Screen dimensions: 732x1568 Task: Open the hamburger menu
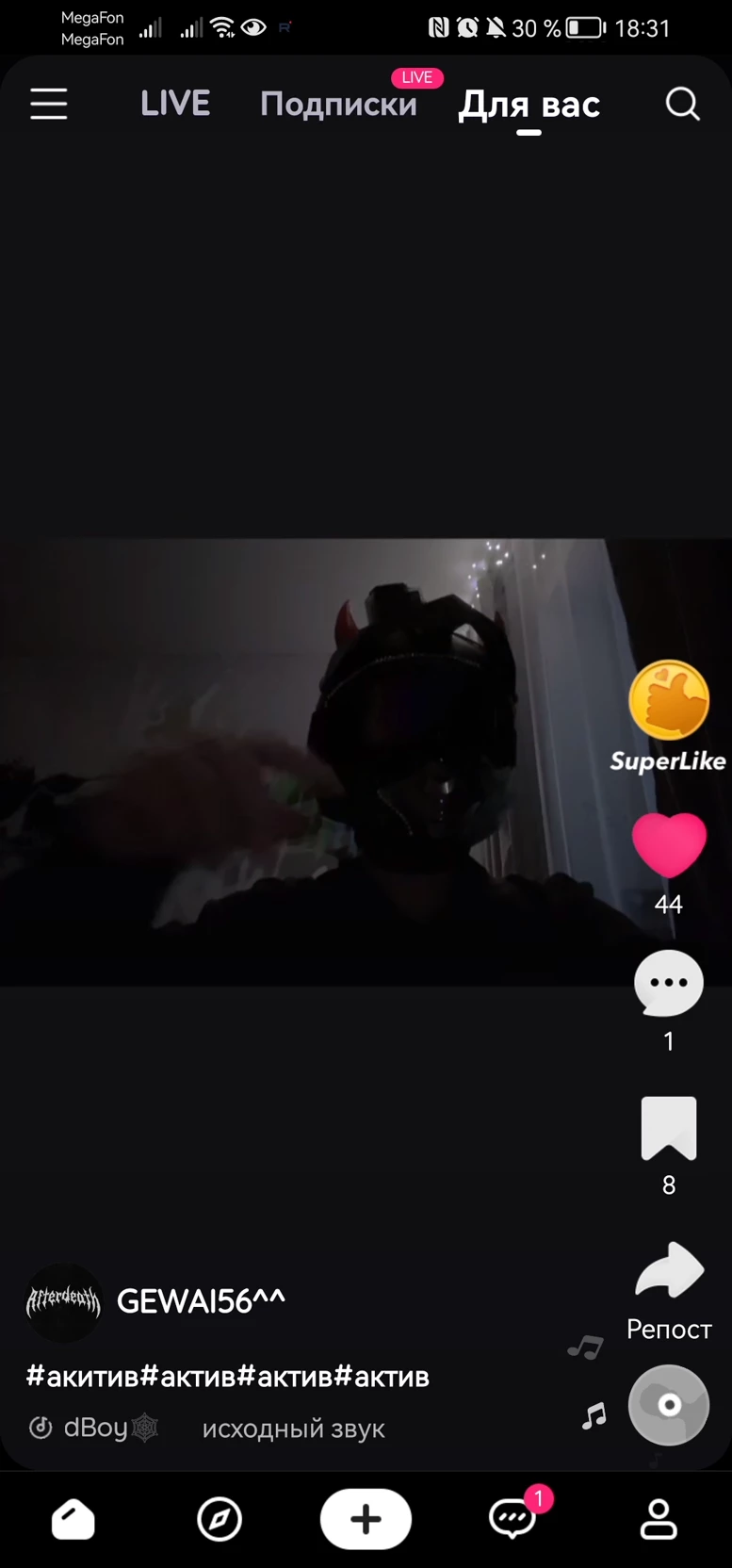pos(48,104)
